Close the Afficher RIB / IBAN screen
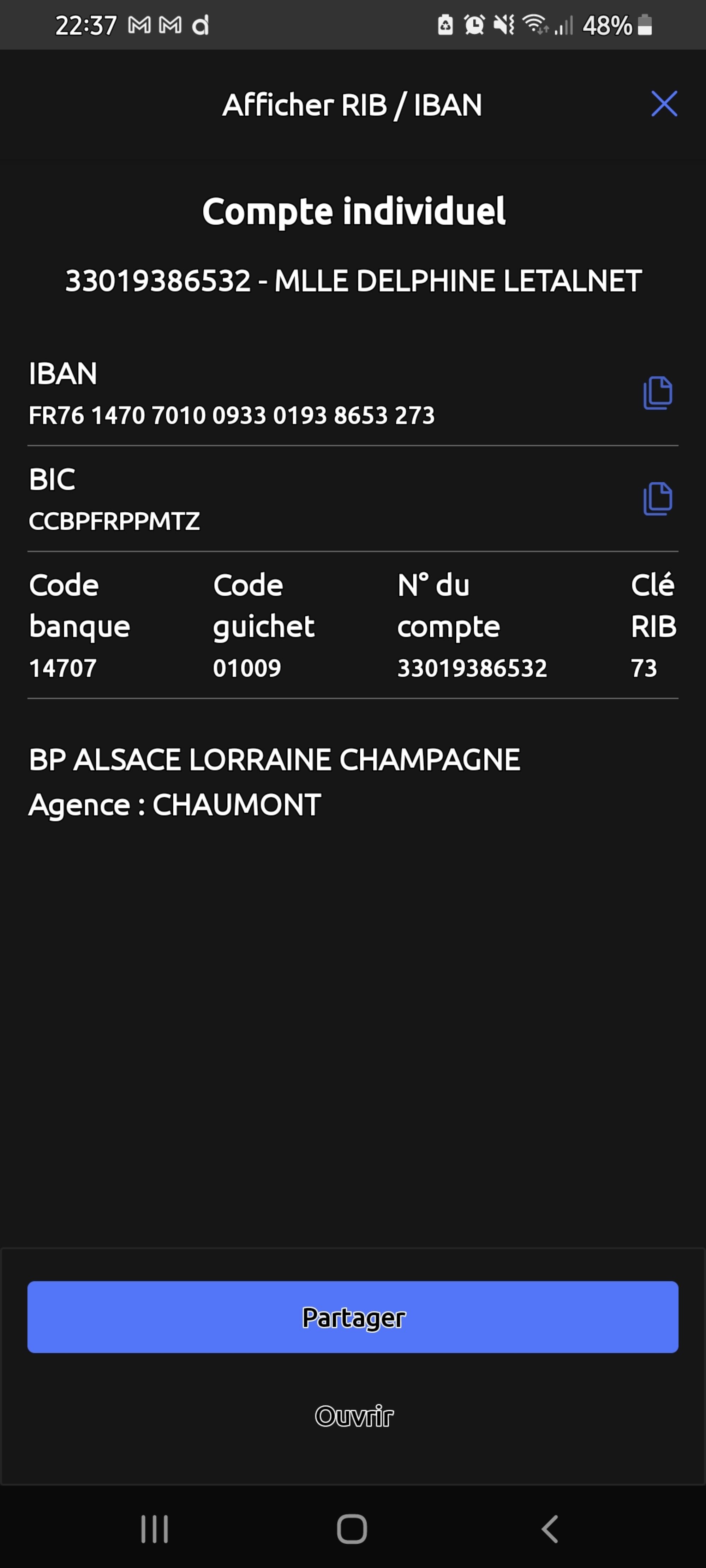 point(663,103)
